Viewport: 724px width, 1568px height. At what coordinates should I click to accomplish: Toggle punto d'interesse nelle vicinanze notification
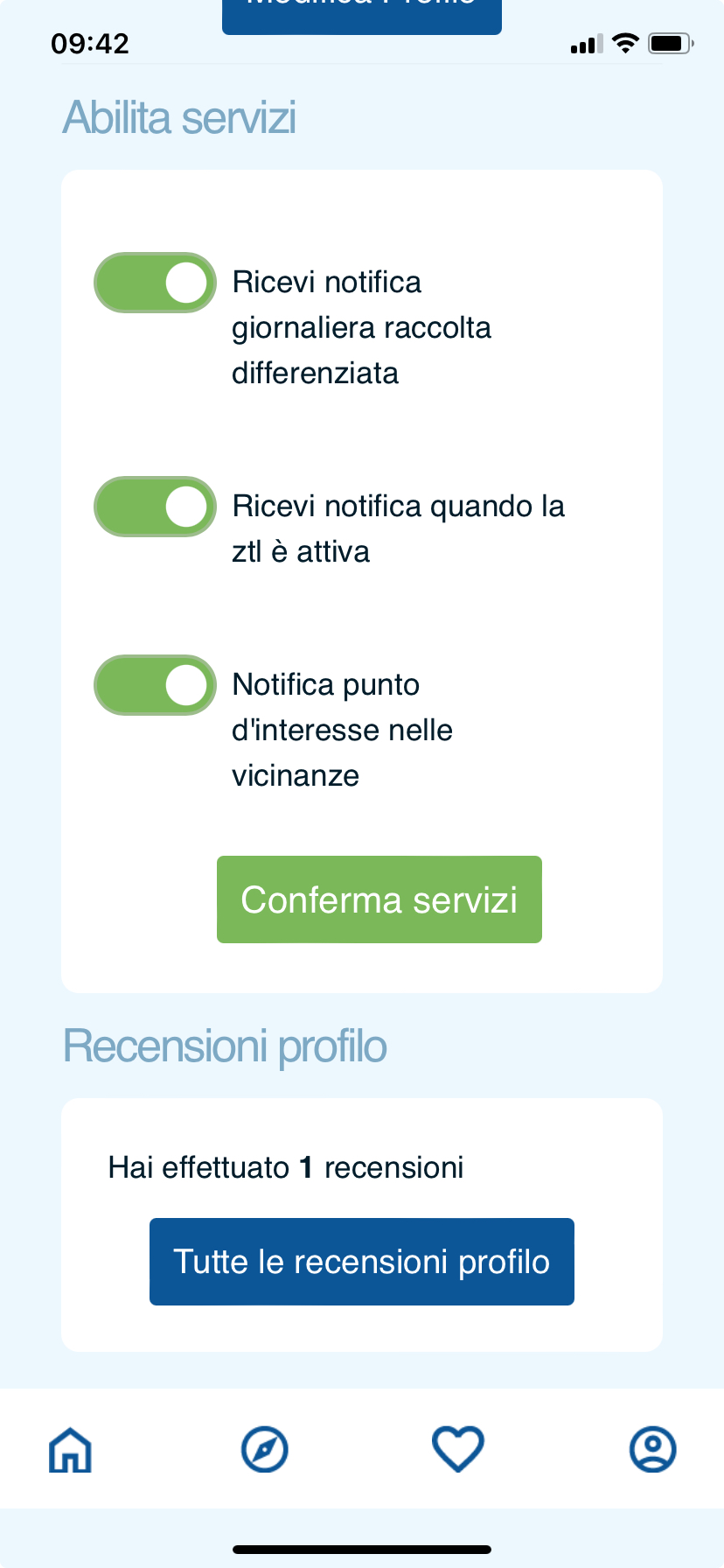click(155, 685)
